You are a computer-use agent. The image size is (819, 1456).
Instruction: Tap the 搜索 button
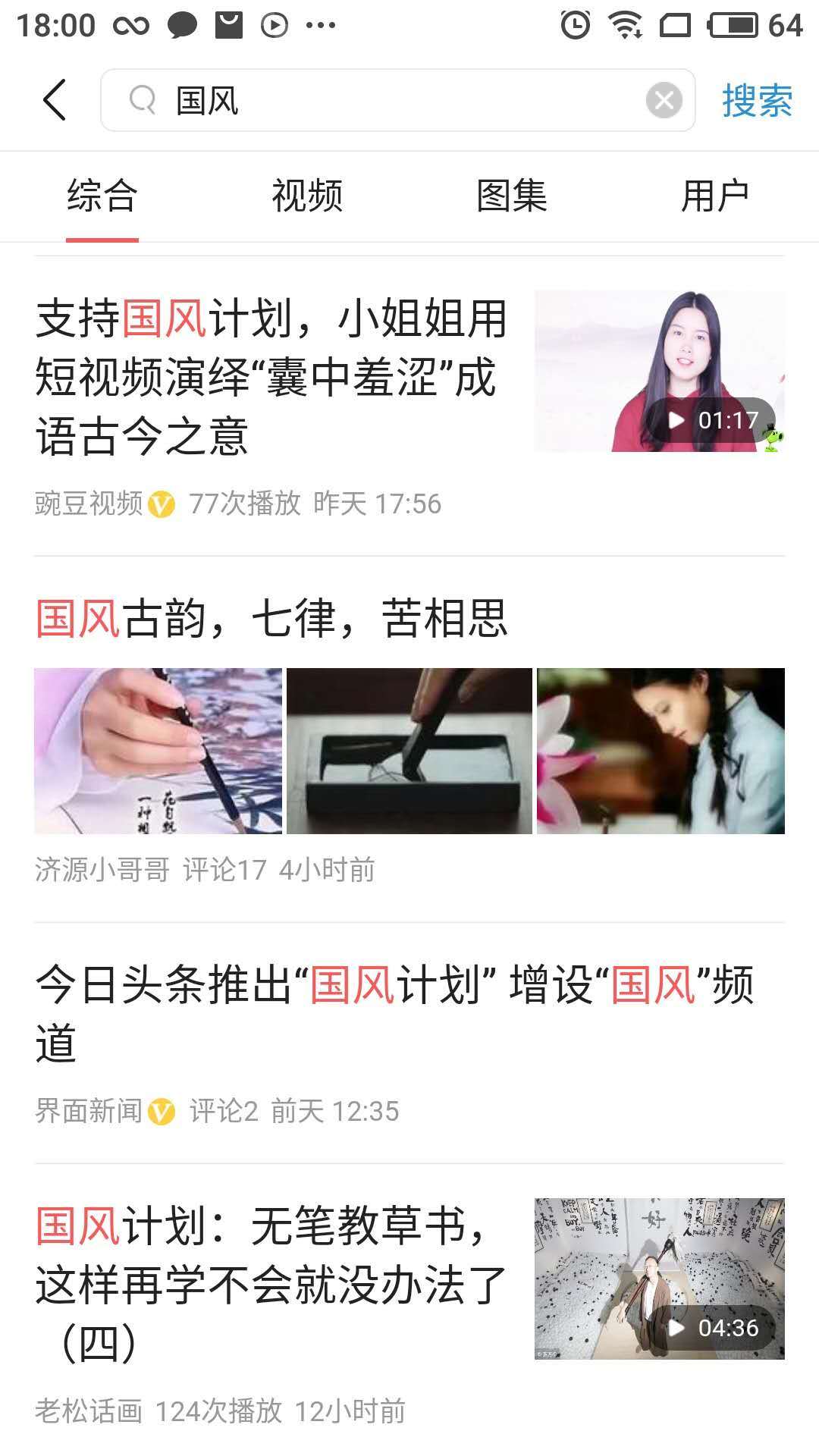coord(757,100)
